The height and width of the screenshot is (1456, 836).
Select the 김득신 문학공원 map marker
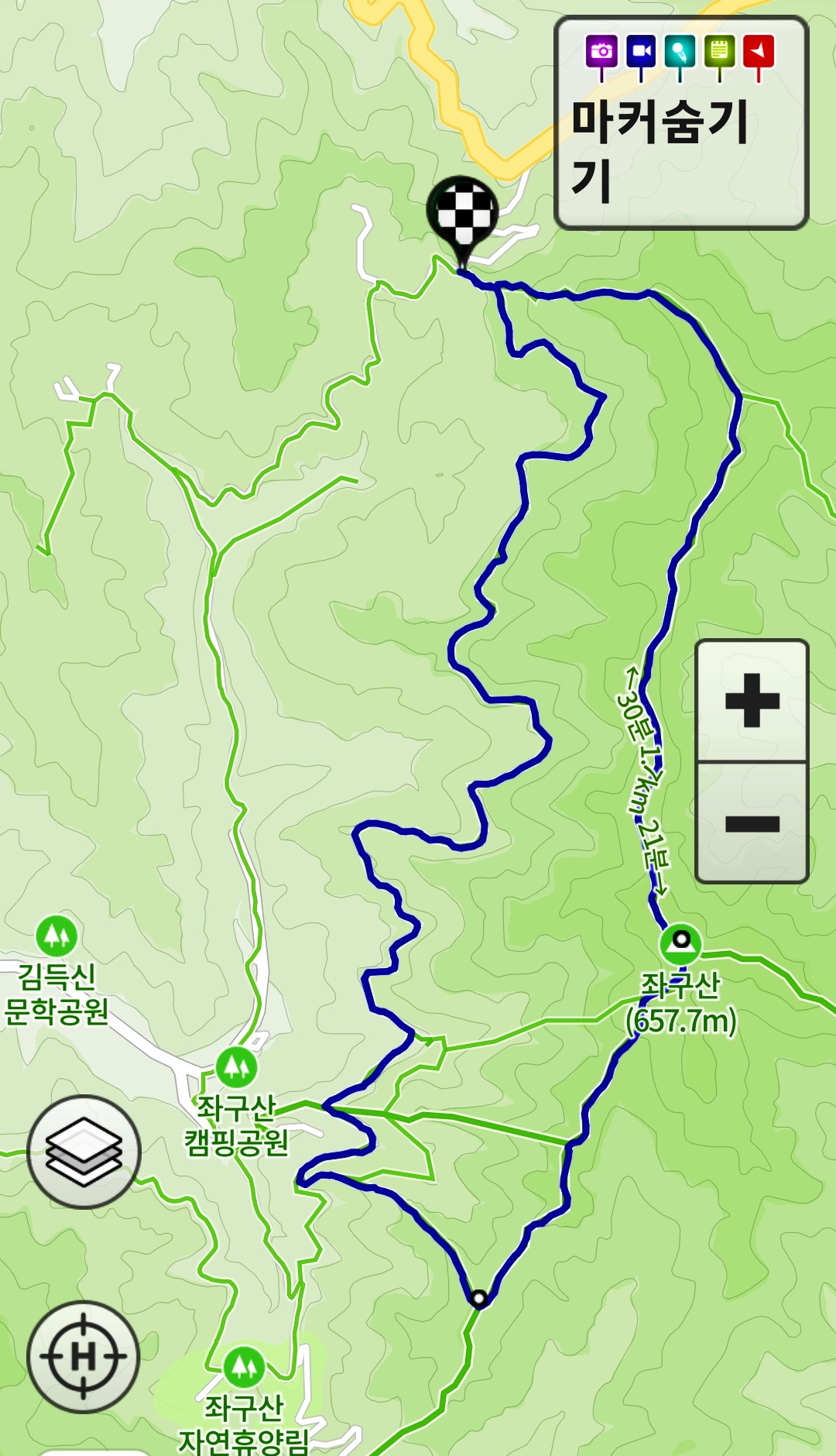pos(57,936)
